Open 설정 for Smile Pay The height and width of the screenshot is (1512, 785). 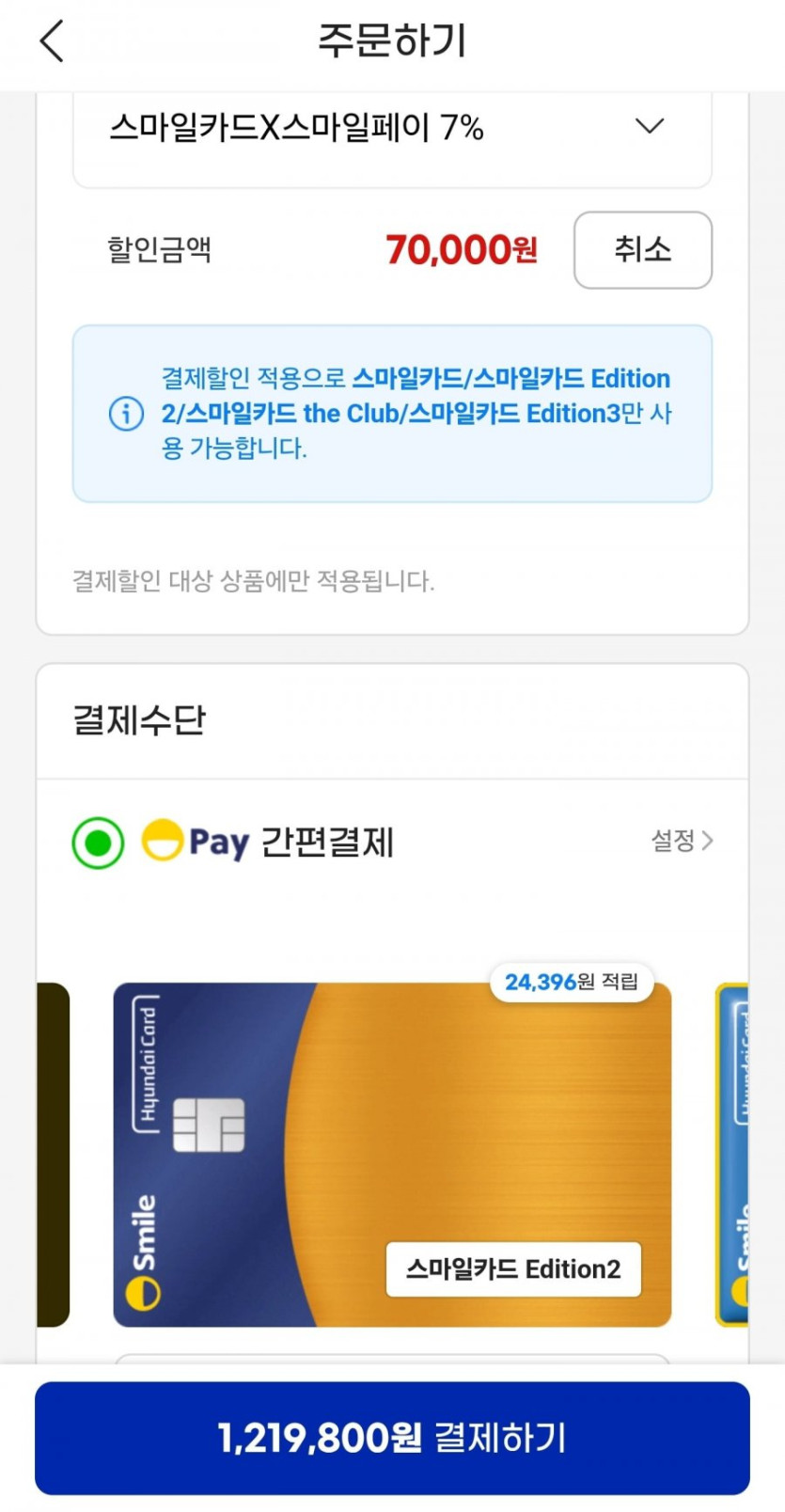[682, 841]
